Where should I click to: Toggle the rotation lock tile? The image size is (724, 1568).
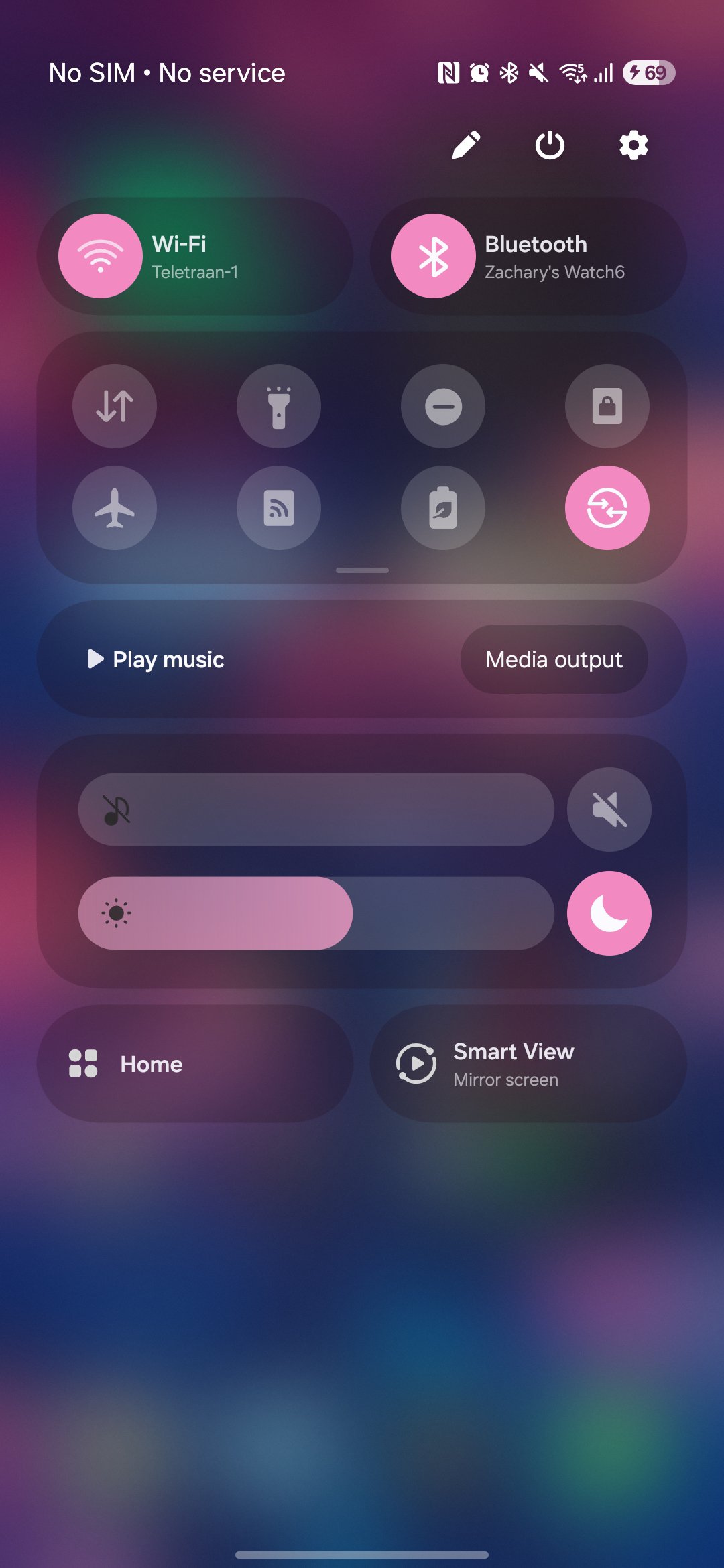[607, 406]
